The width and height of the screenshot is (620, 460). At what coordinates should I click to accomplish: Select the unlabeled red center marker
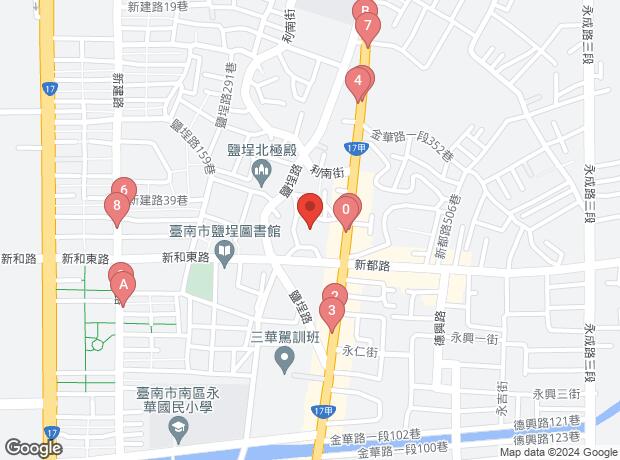click(x=309, y=210)
